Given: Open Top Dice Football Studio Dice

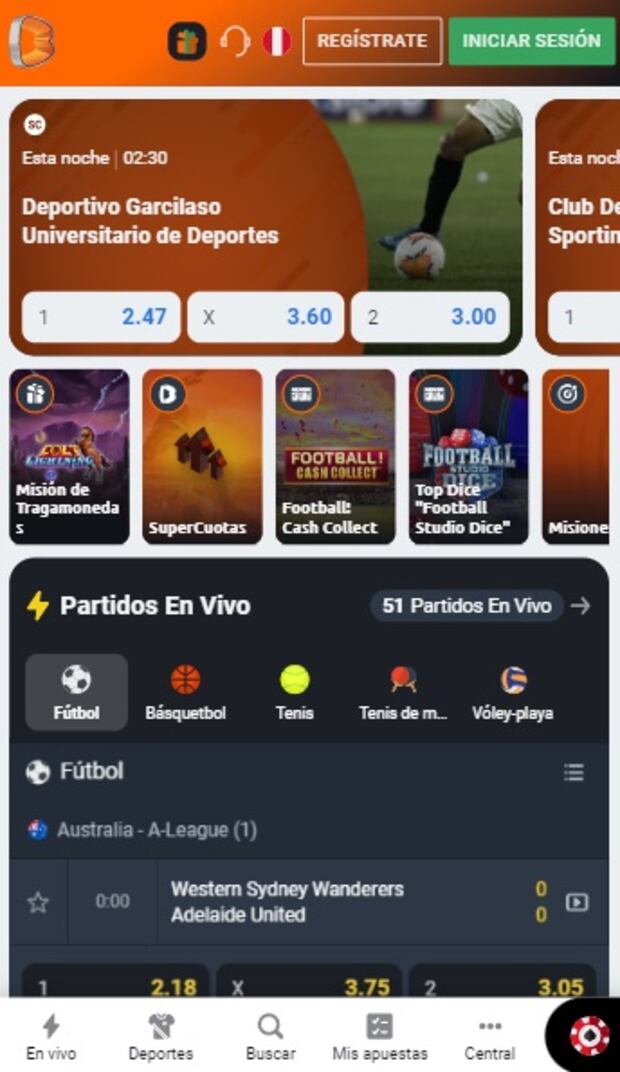Looking at the screenshot, I should (468, 457).
